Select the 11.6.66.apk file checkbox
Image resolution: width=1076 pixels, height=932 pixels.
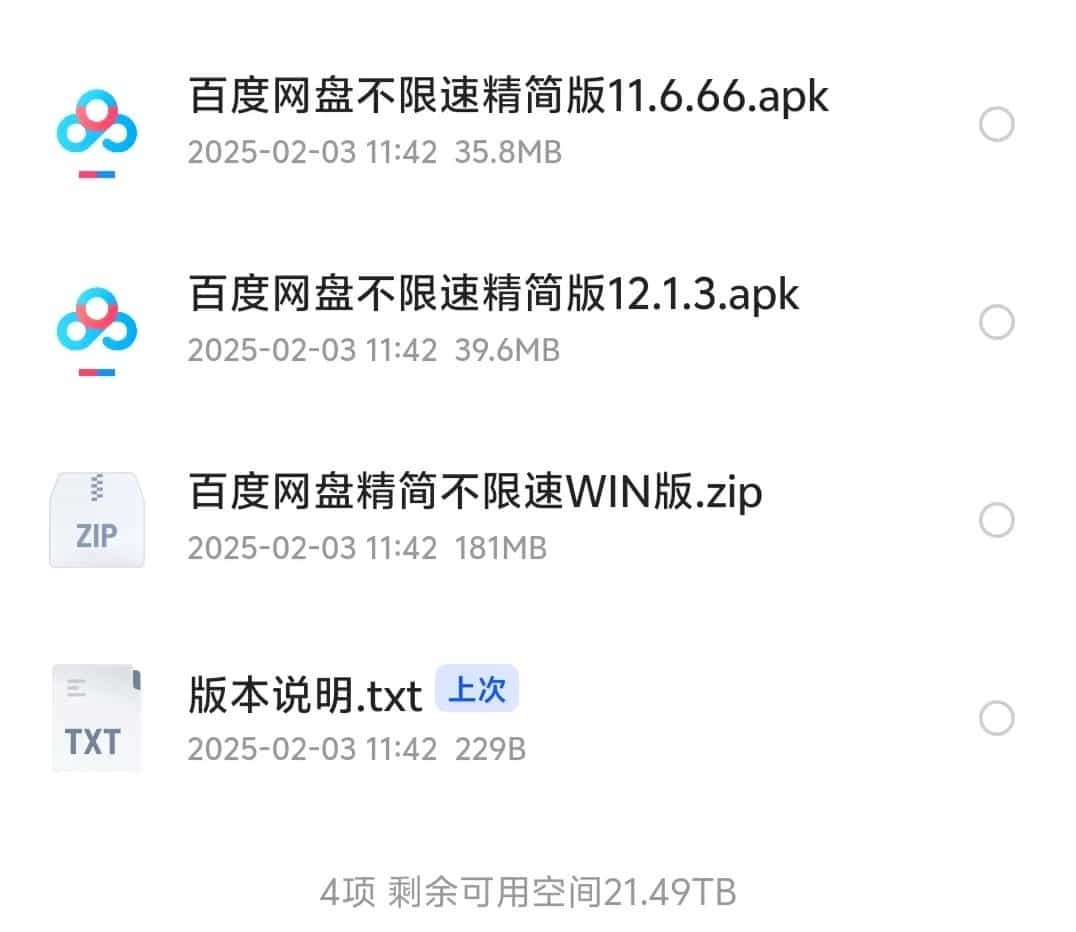coord(996,125)
